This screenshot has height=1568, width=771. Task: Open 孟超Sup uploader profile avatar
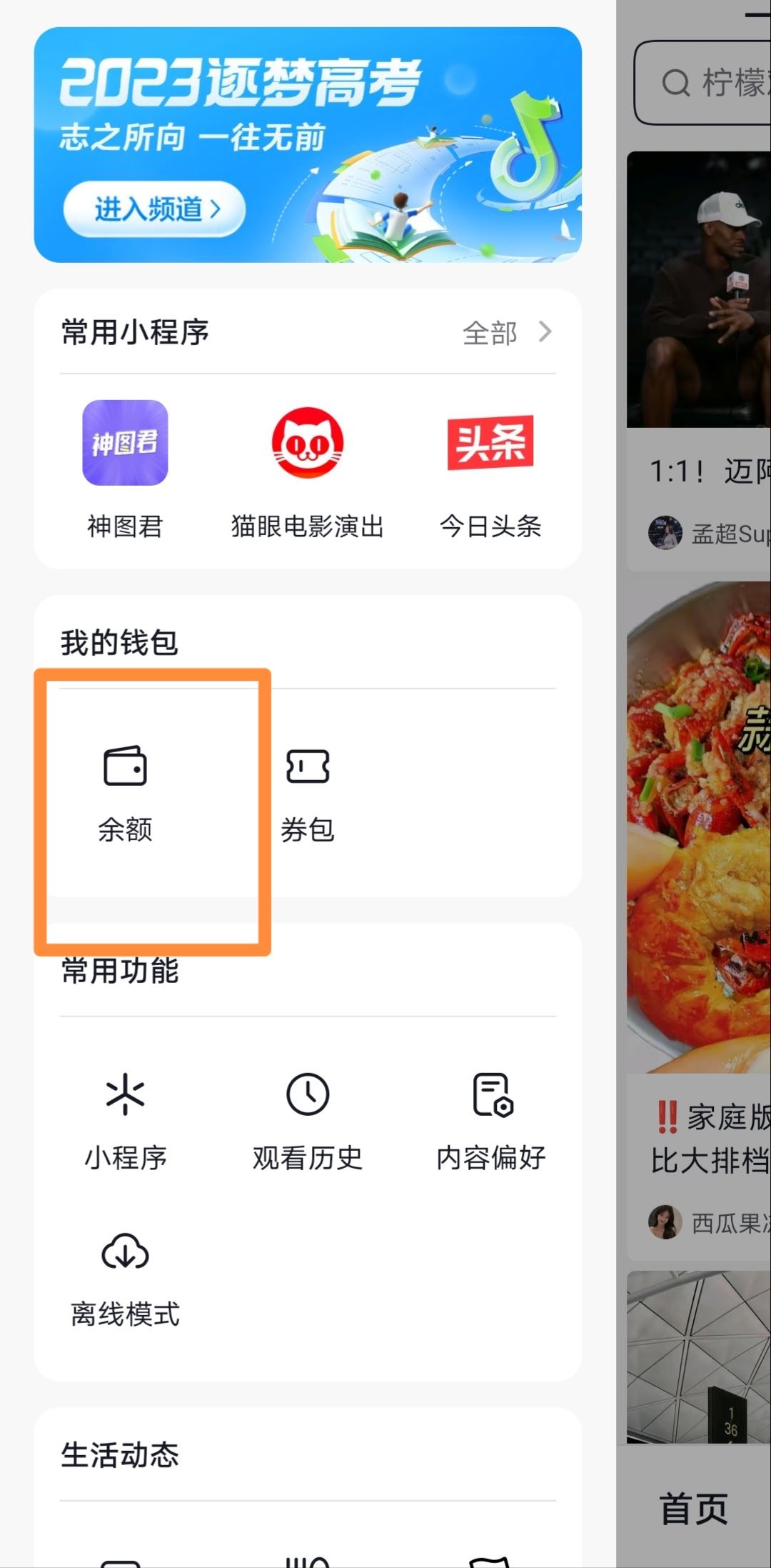pyautogui.click(x=665, y=532)
